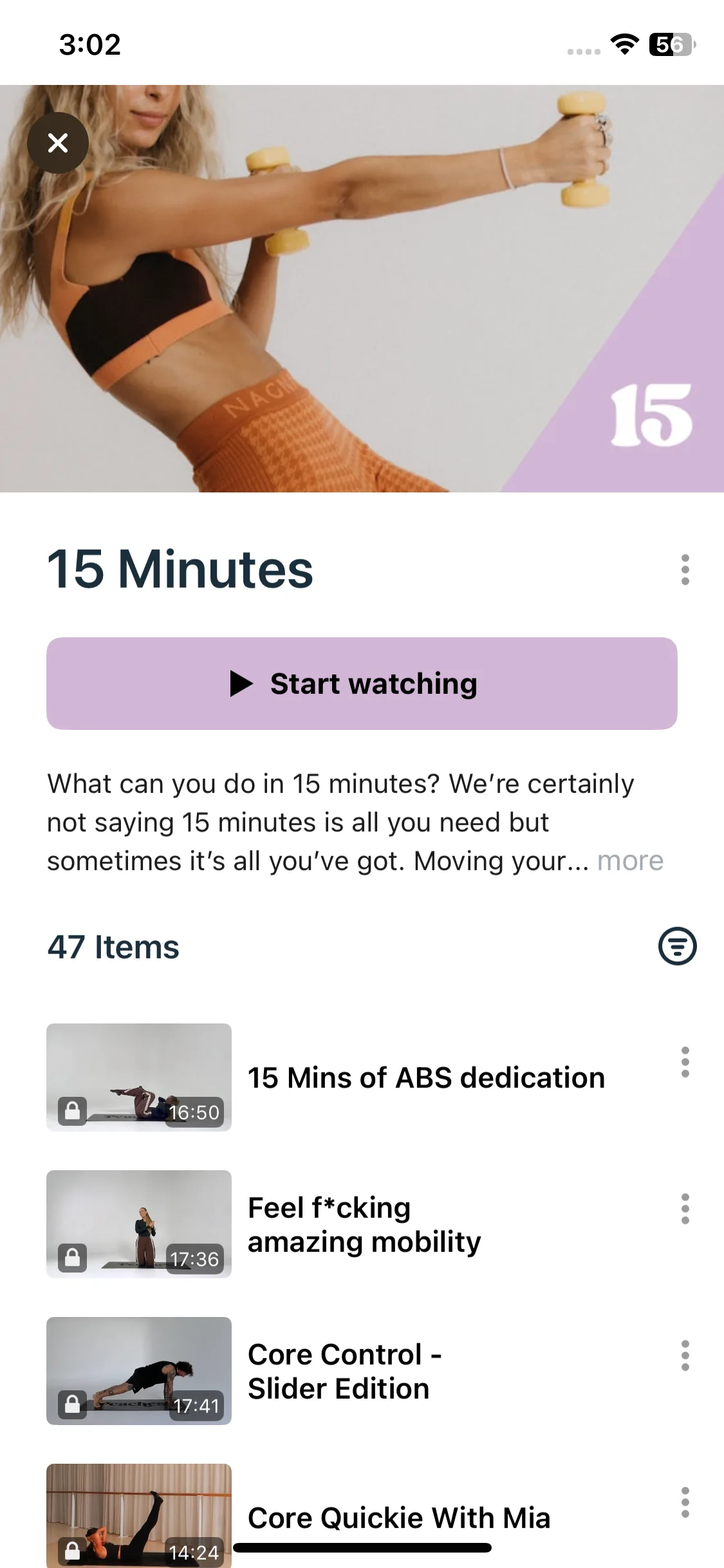Open Core Quickie With Mia video
This screenshot has height=1568, width=724.
pos(398,1518)
